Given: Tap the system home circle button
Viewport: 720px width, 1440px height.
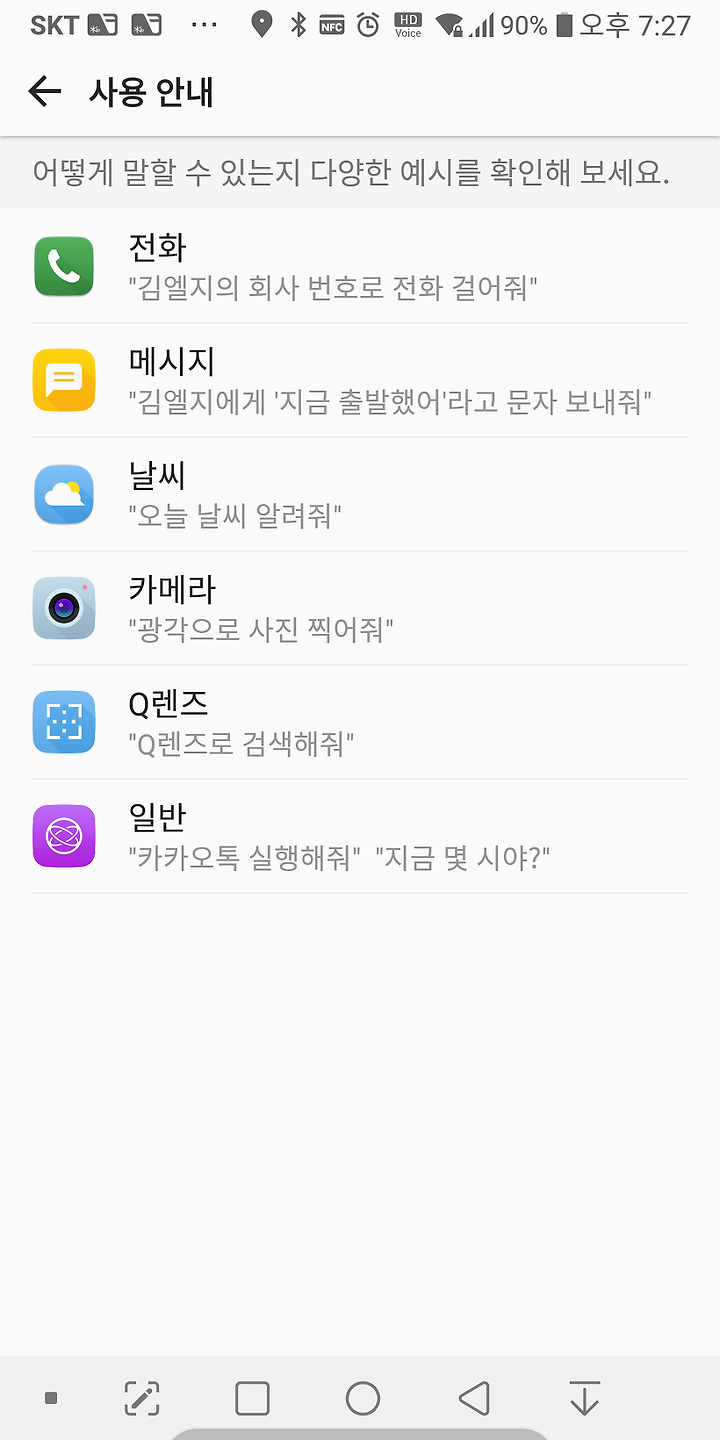Looking at the screenshot, I should point(363,1398).
